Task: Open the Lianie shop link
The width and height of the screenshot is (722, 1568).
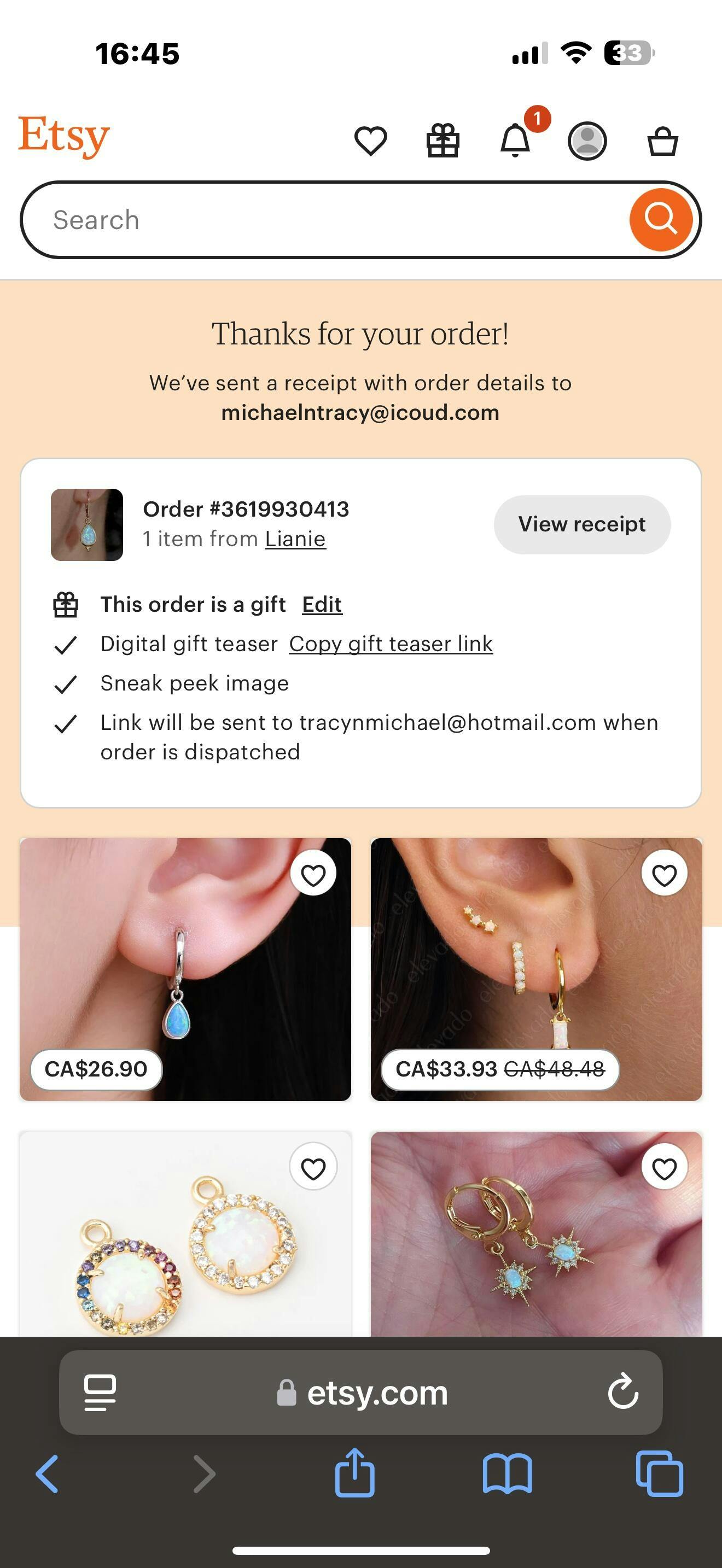Action: pyautogui.click(x=295, y=539)
